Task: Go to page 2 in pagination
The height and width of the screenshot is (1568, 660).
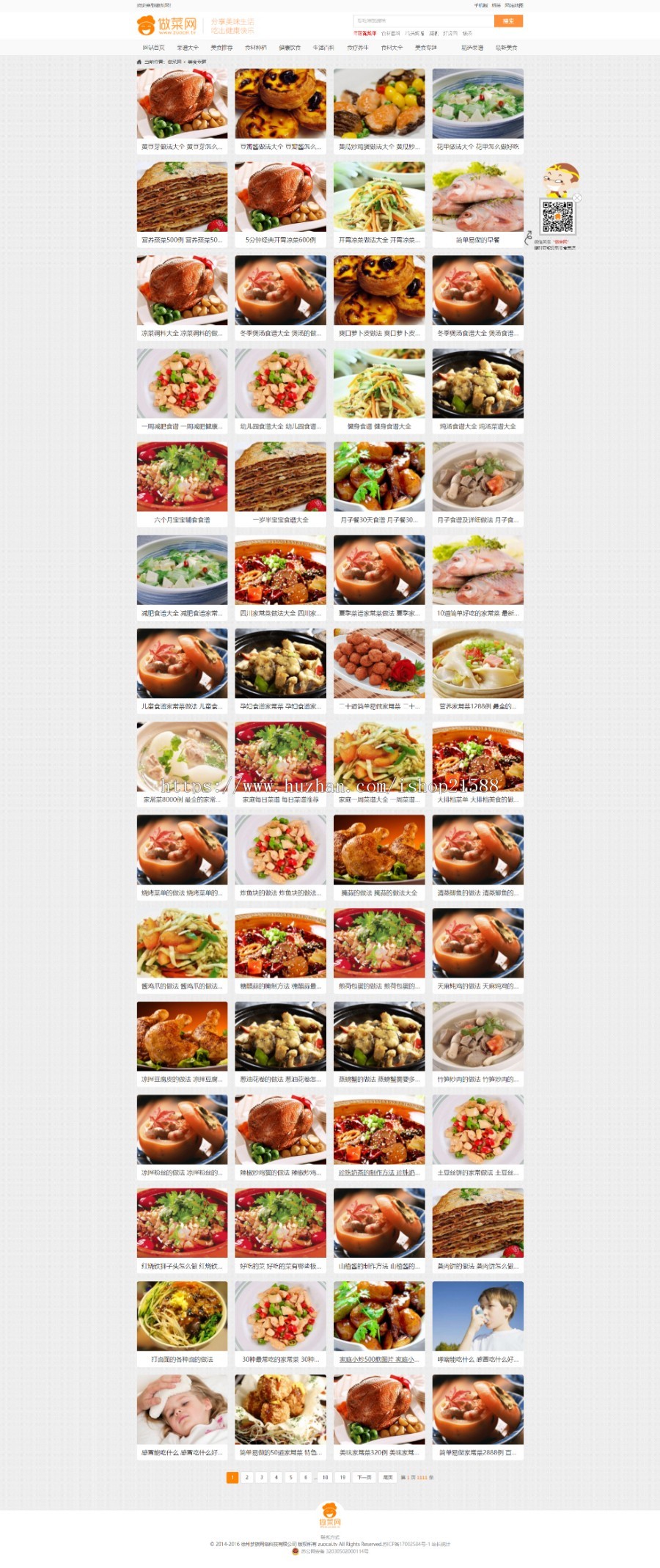Action: click(246, 1477)
